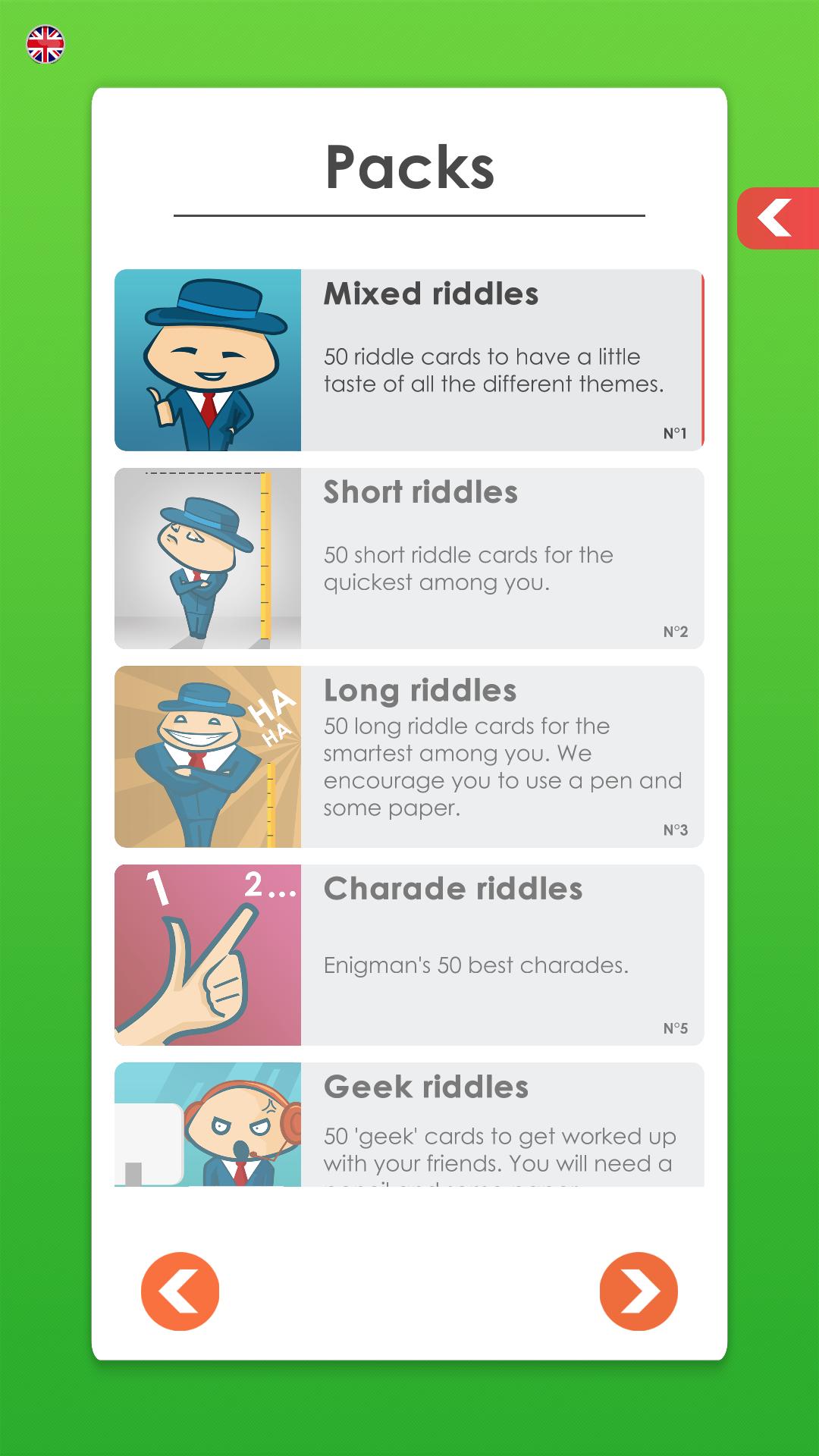Choose the Long riddles pack
Image resolution: width=819 pixels, height=1456 pixels.
coord(409,757)
